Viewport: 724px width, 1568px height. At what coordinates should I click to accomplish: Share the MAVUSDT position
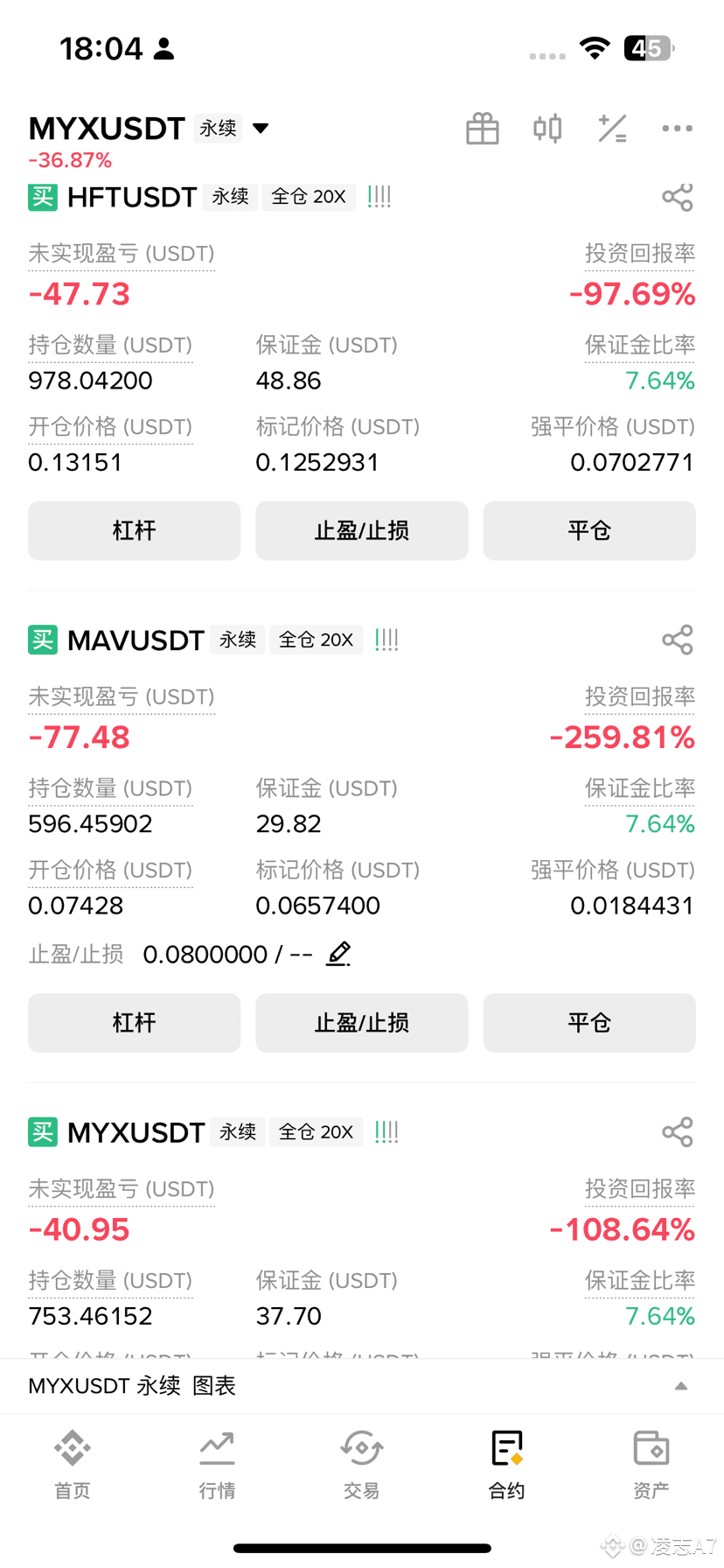coord(678,640)
